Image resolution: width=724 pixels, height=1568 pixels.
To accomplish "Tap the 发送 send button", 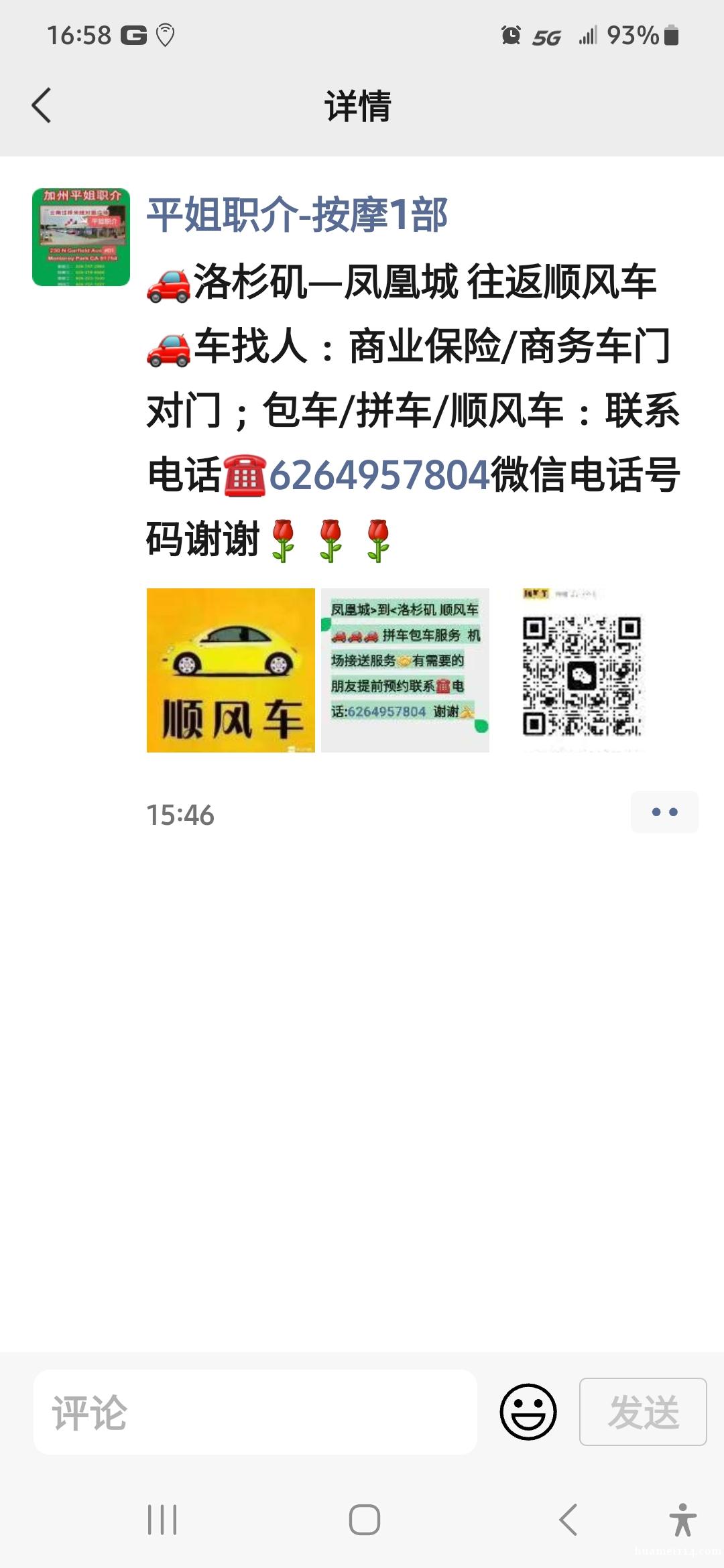I will point(643,1412).
